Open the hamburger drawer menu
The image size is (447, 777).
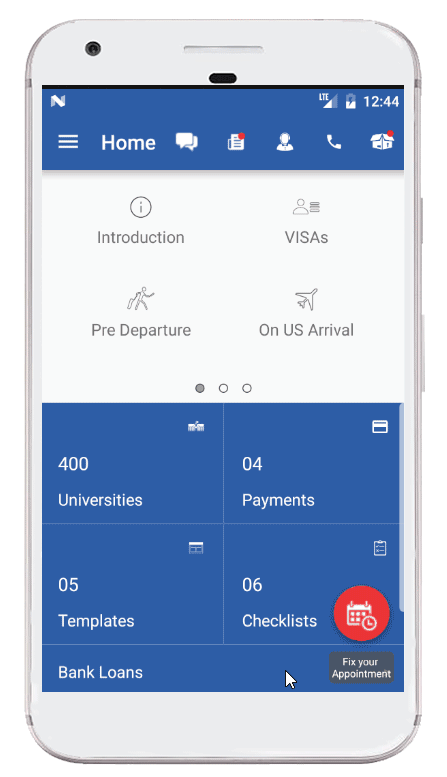(x=68, y=142)
